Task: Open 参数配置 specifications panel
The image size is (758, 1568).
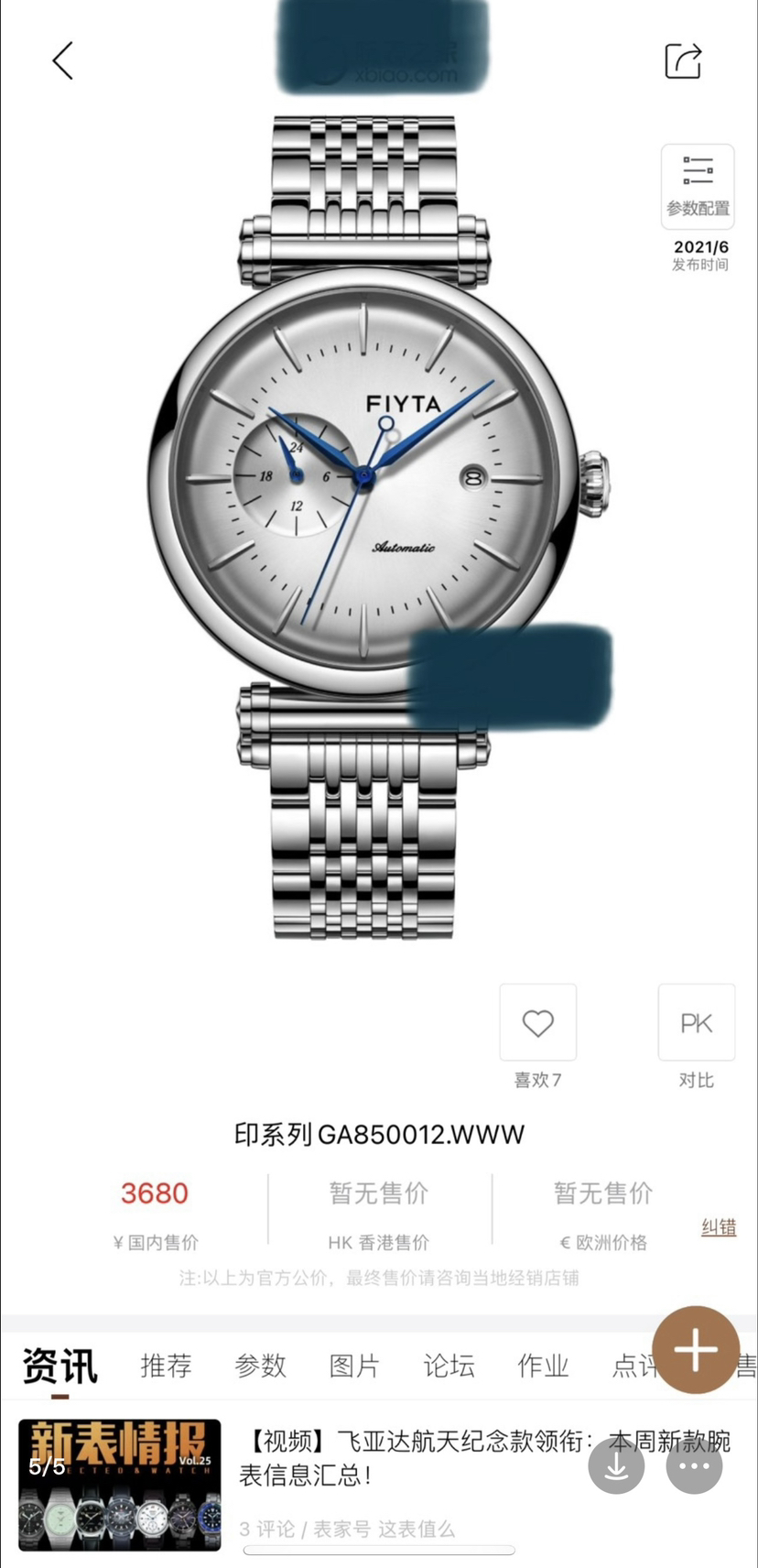Action: pyautogui.click(x=698, y=186)
